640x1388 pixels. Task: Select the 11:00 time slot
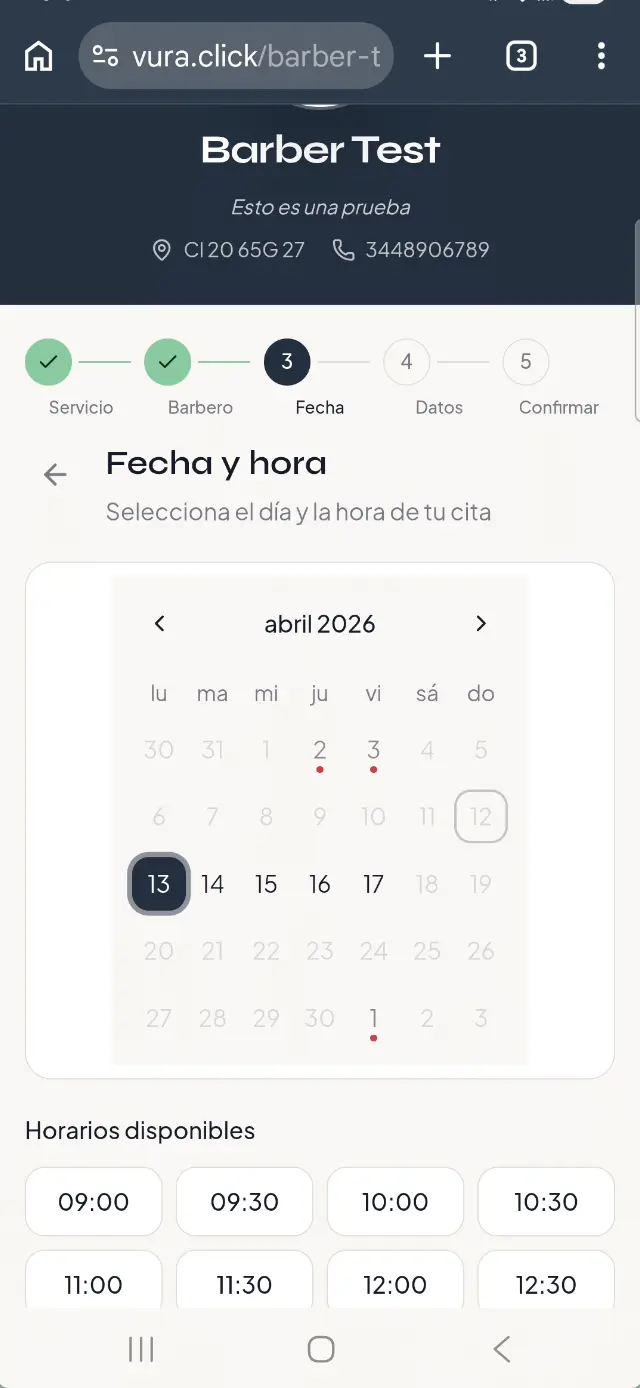(x=93, y=1284)
